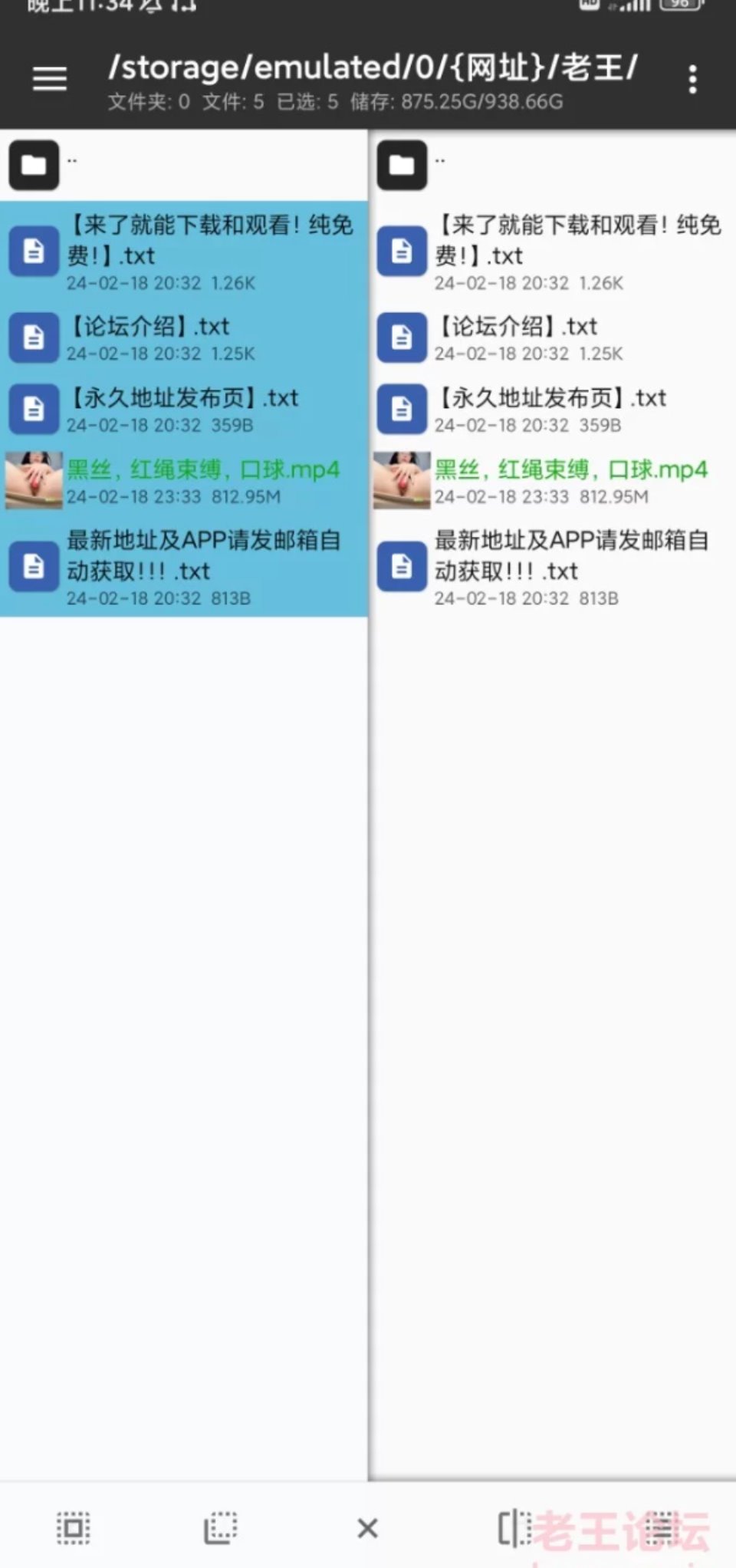Open unhighlighted 【永久地址发布页】.txt file

[552, 409]
